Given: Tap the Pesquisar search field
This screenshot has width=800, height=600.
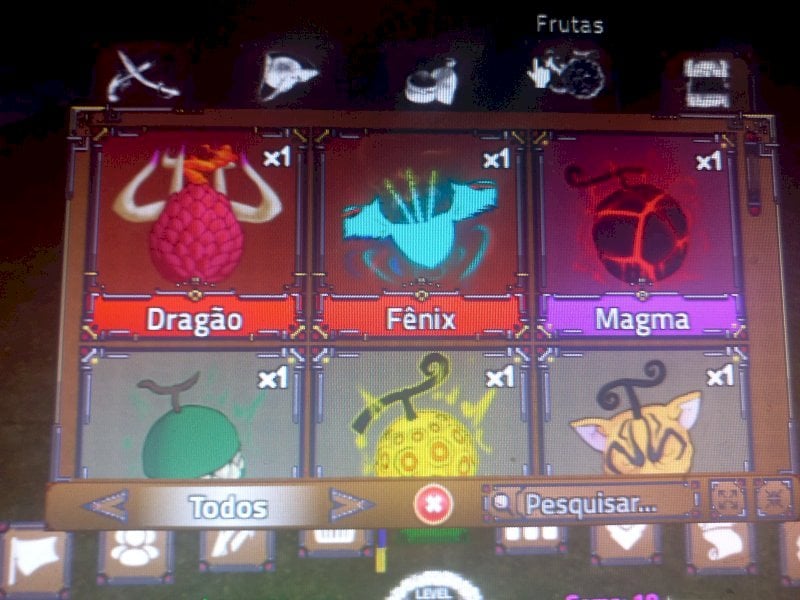Looking at the screenshot, I should tap(592, 502).
